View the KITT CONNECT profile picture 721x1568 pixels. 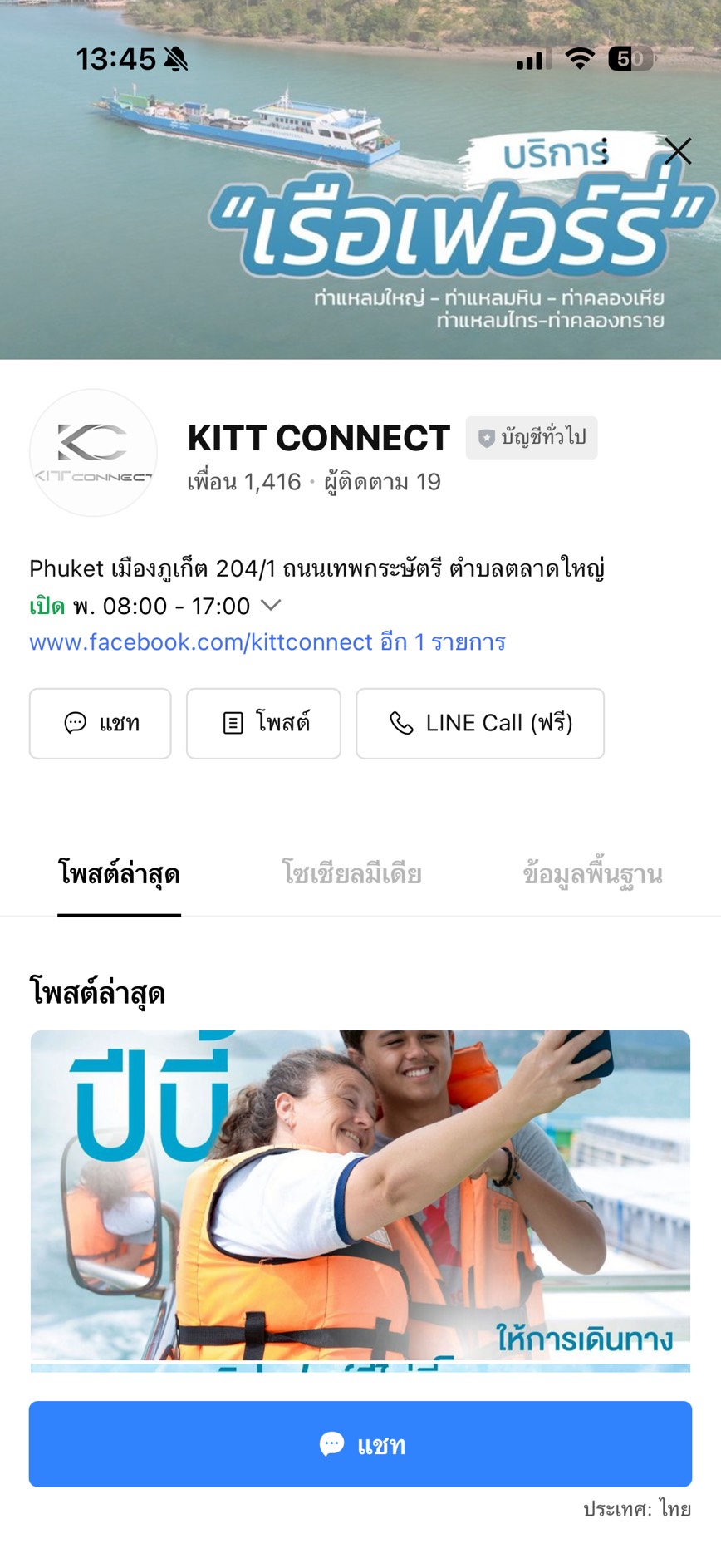[x=93, y=453]
